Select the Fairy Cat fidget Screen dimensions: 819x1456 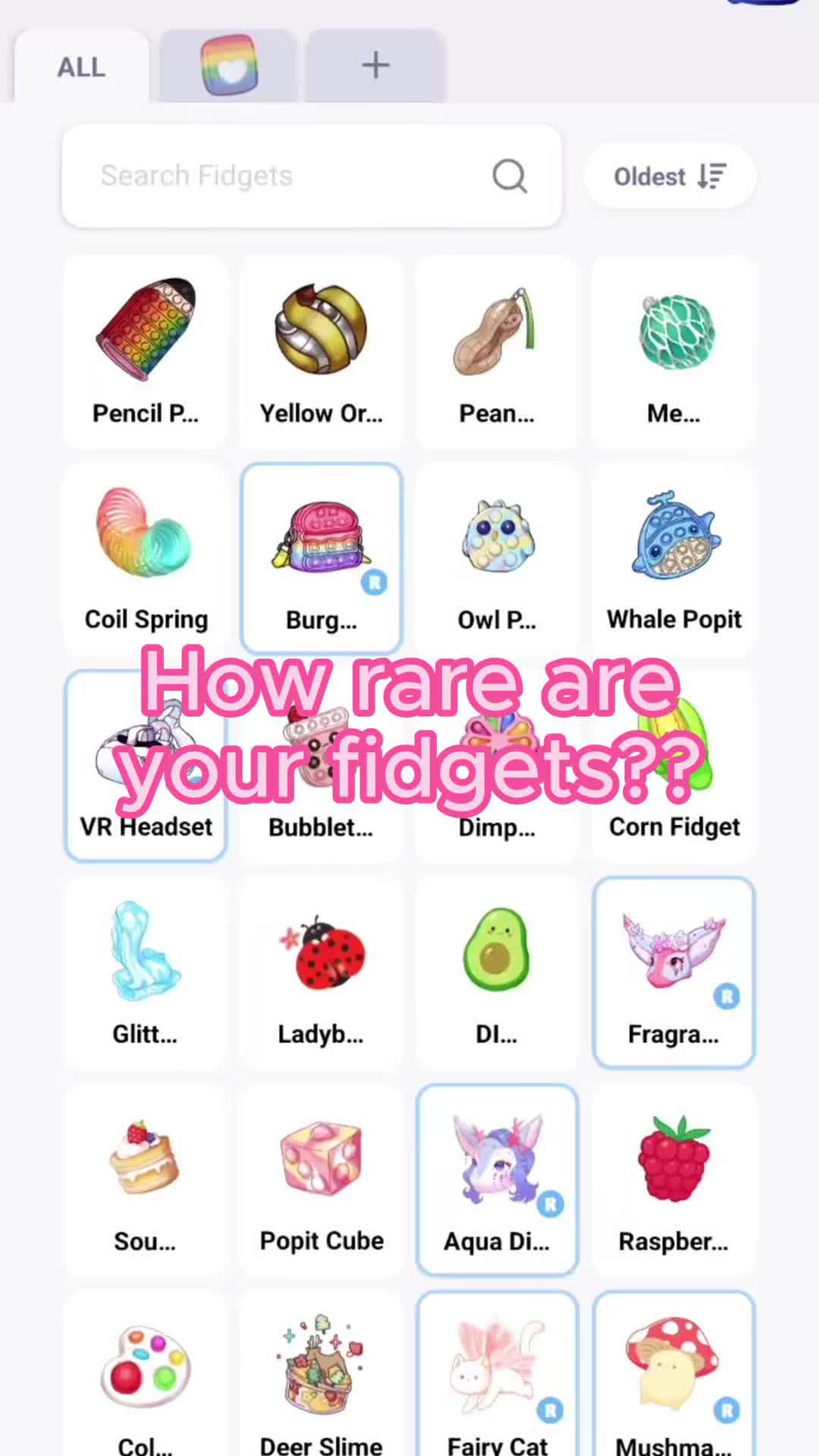[497, 1373]
